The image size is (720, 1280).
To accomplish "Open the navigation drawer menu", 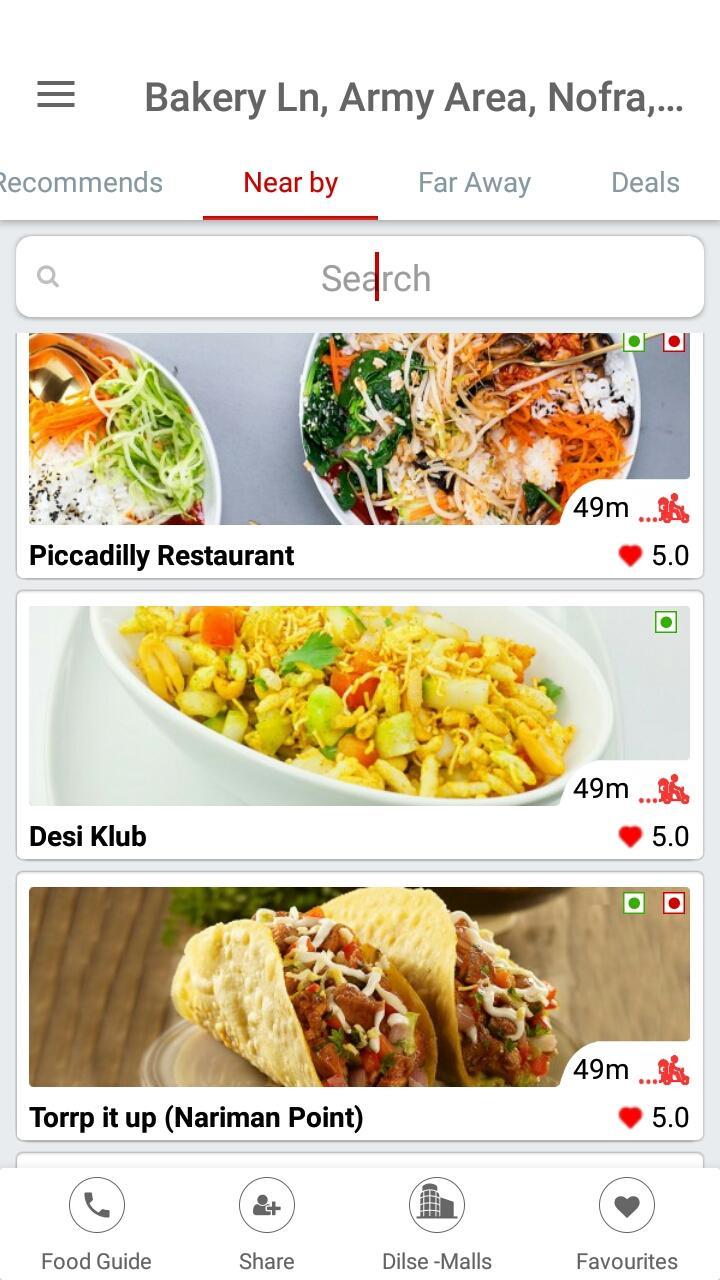I will click(55, 95).
